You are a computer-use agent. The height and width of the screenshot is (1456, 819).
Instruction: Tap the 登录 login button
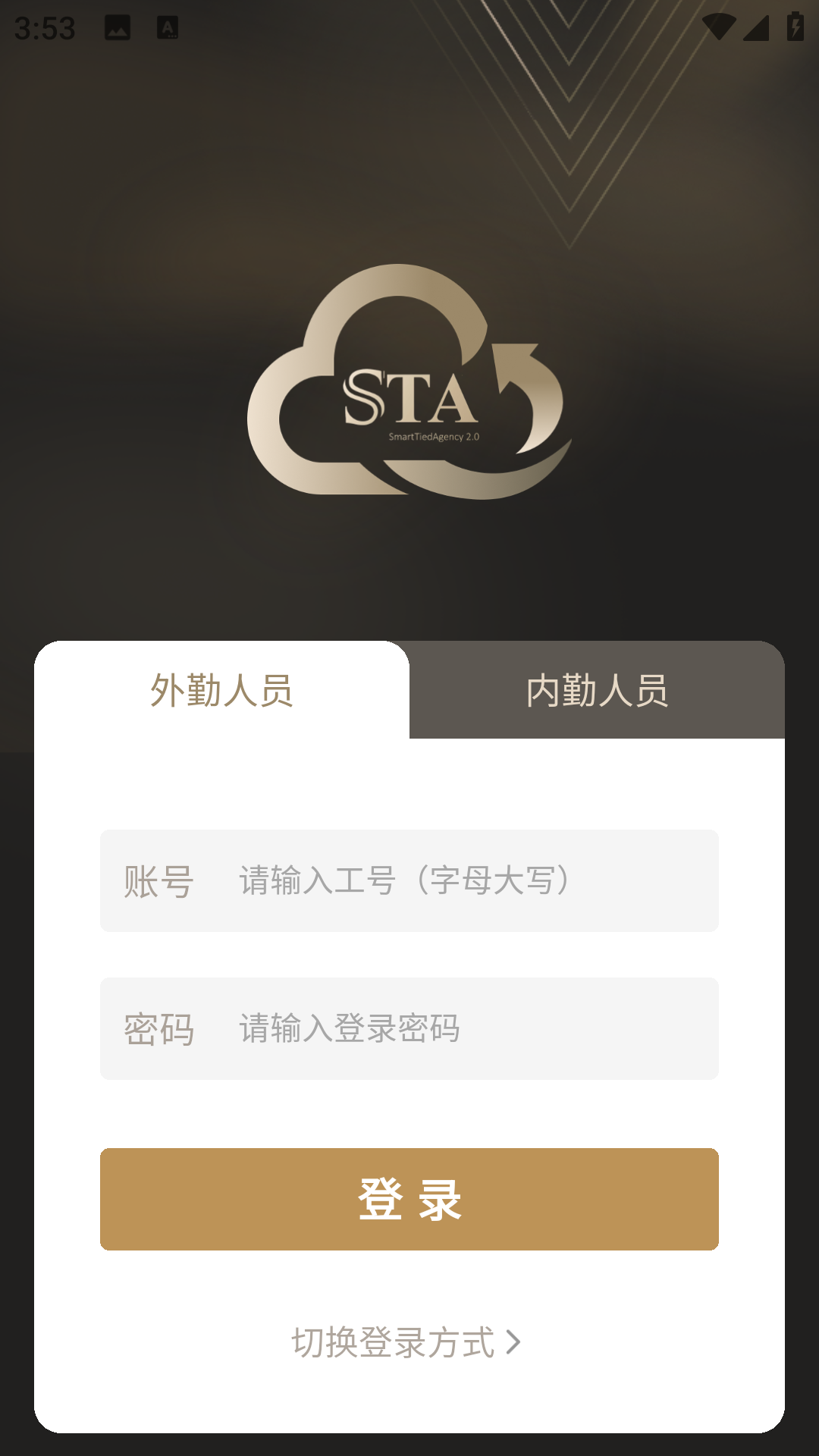coord(409,1199)
